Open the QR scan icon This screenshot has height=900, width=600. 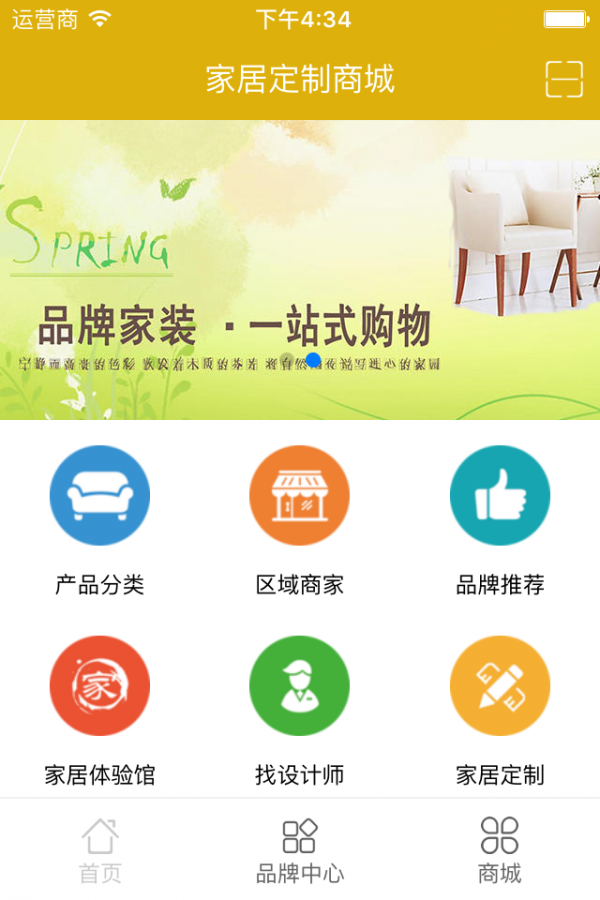pos(564,79)
